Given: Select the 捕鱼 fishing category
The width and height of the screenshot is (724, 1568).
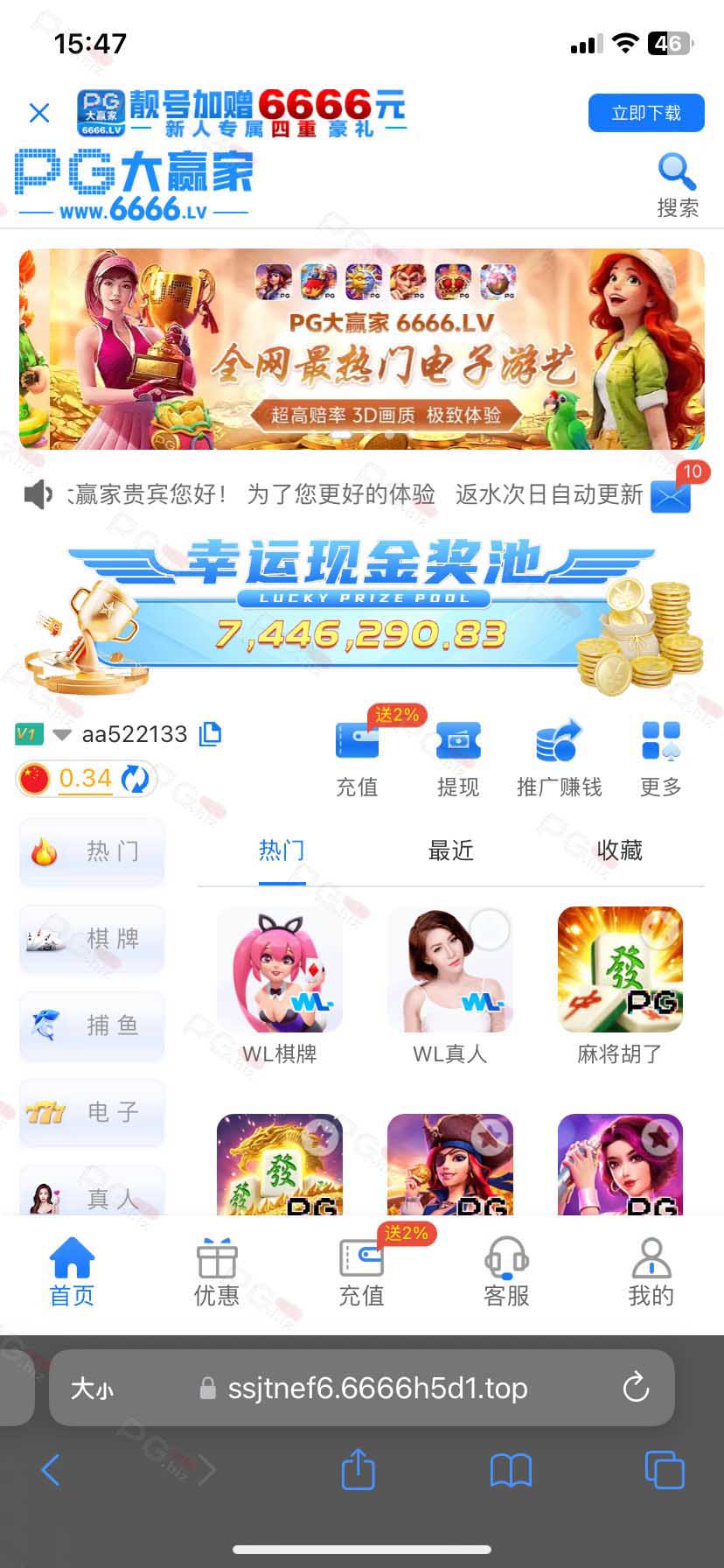Looking at the screenshot, I should 92,1025.
